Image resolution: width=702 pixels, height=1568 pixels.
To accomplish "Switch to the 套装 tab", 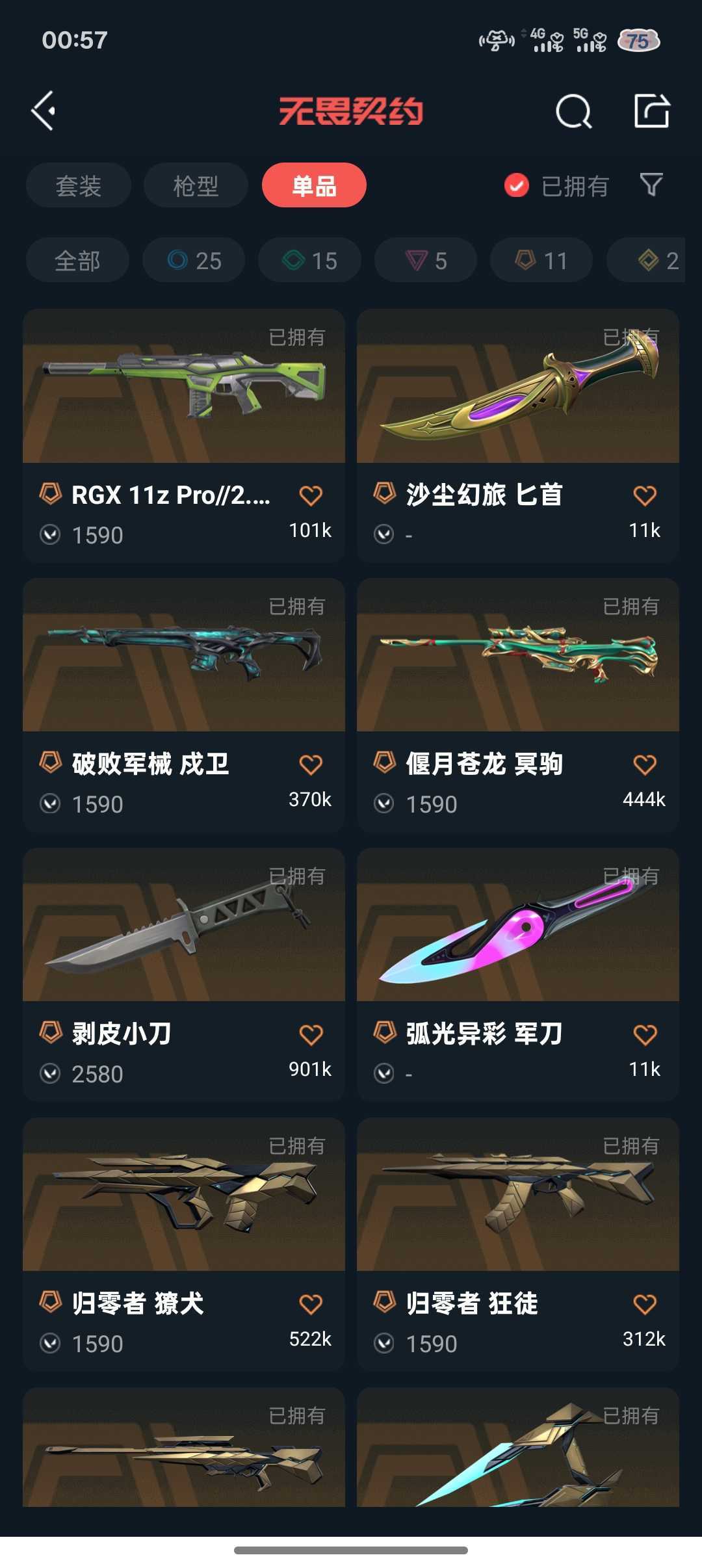I will pos(79,186).
